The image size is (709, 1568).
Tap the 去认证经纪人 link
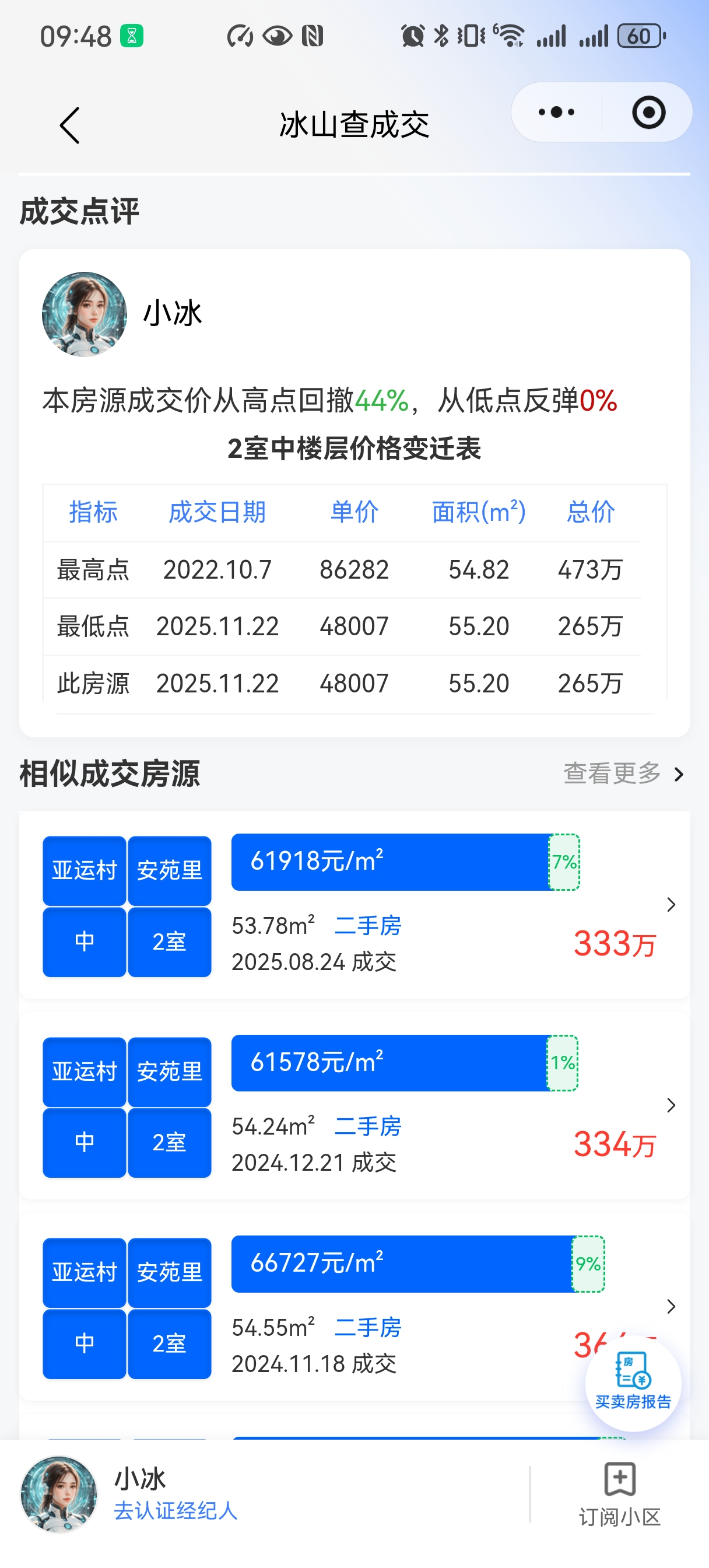(176, 1511)
